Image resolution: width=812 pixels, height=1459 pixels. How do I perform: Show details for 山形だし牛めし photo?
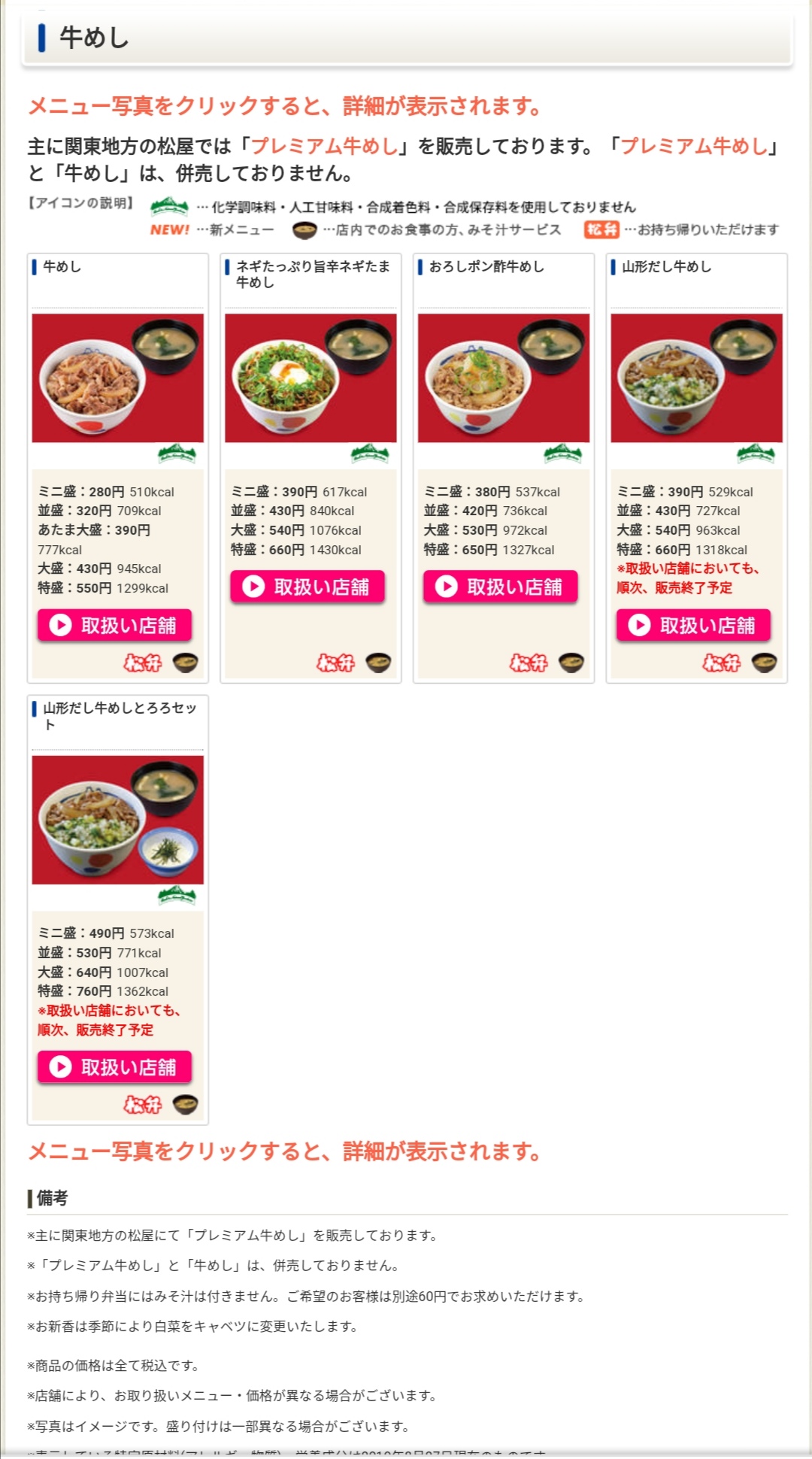696,378
